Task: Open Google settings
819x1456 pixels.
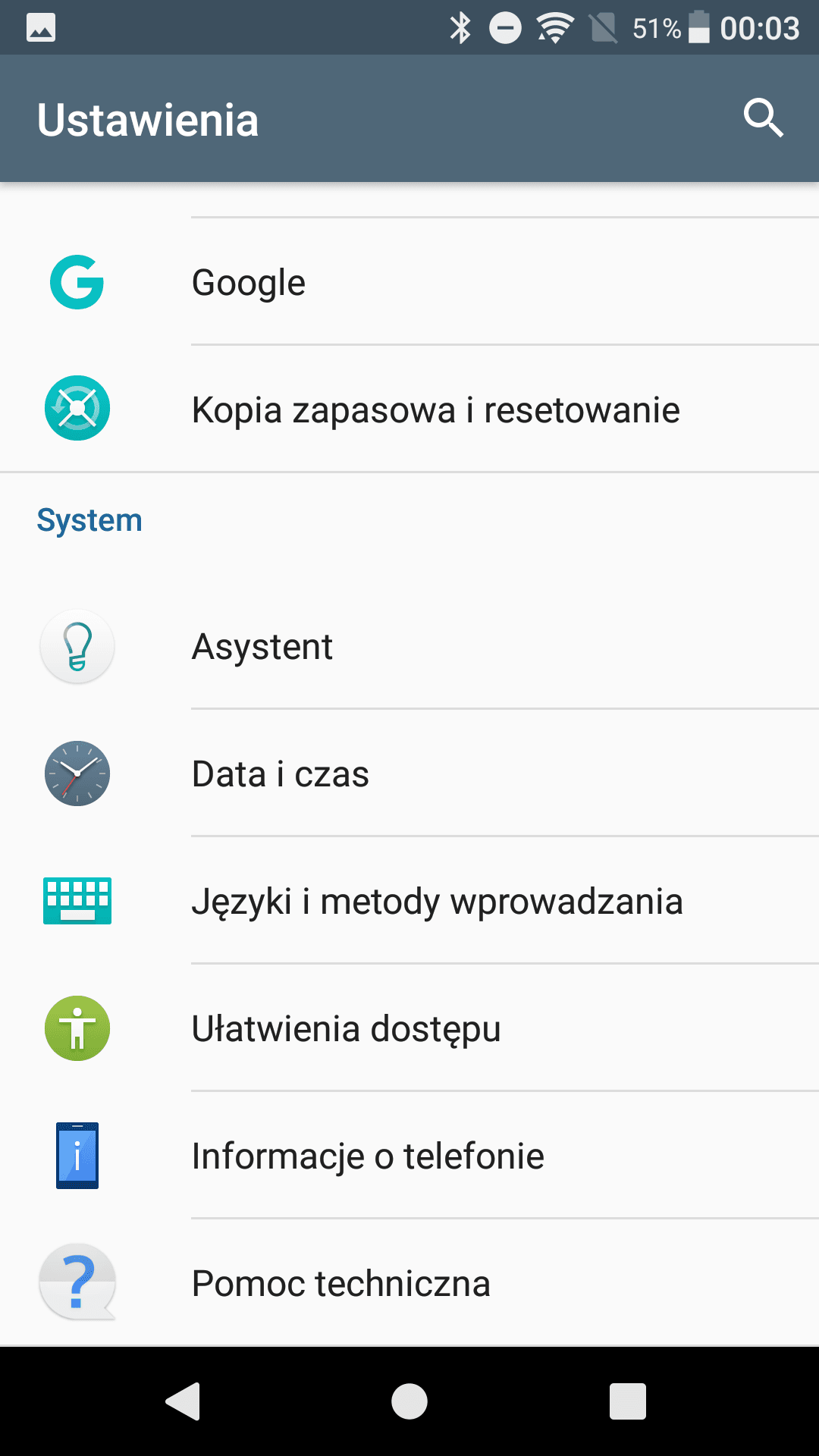Action: (x=409, y=282)
